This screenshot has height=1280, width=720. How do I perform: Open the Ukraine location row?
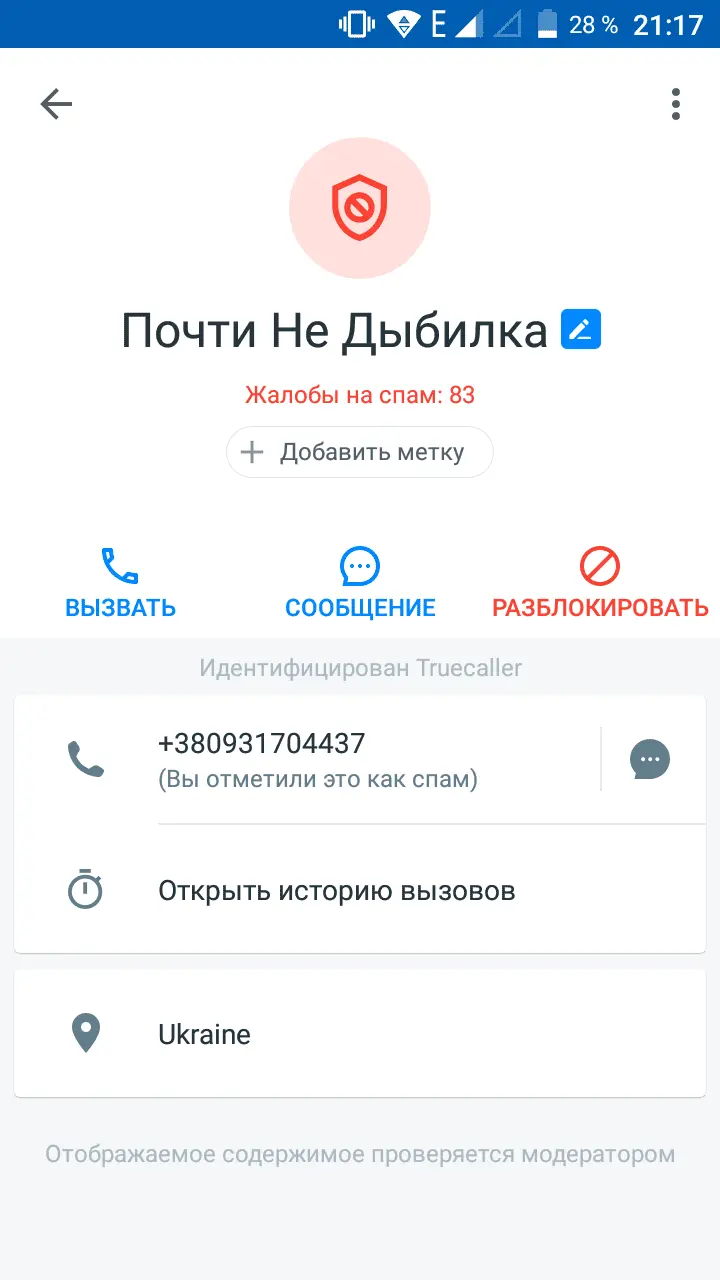[x=360, y=1034]
